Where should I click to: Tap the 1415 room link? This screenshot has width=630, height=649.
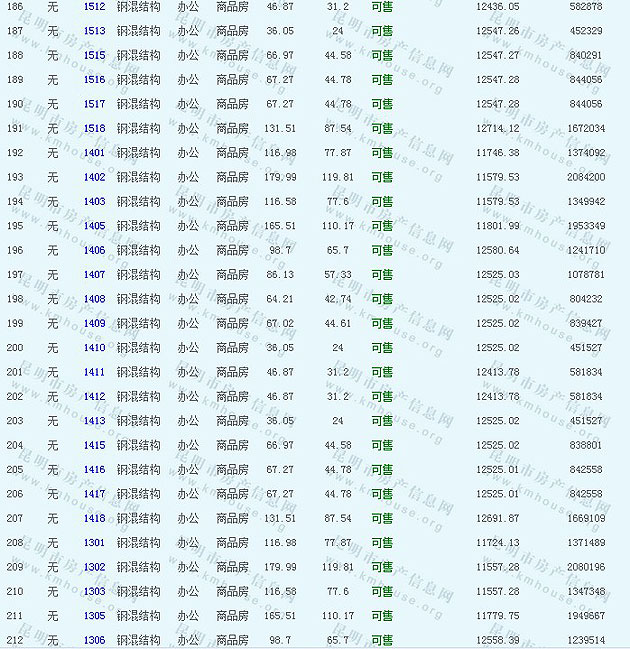coord(94,445)
